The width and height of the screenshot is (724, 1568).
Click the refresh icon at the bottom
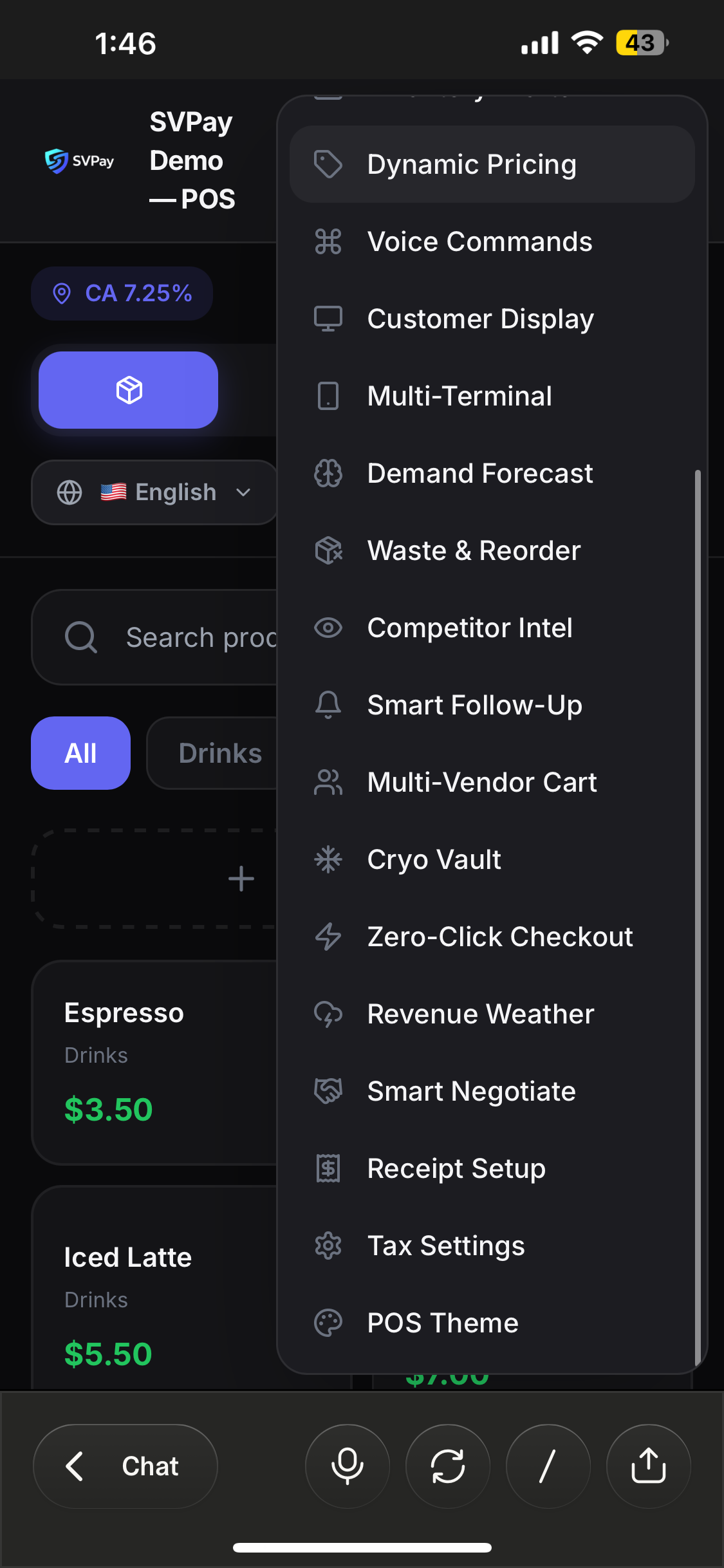(448, 1466)
